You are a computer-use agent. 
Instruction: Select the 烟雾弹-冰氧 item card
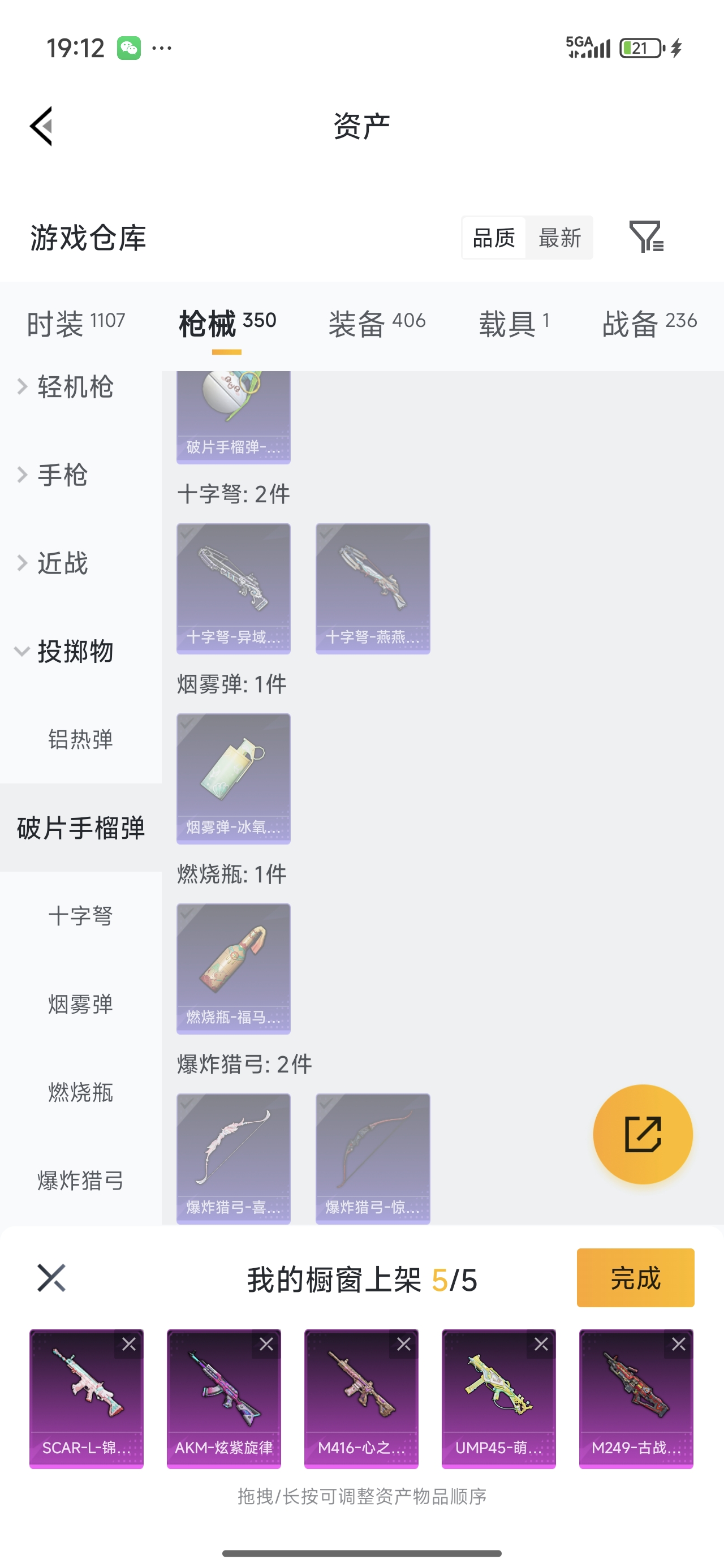pyautogui.click(x=233, y=778)
